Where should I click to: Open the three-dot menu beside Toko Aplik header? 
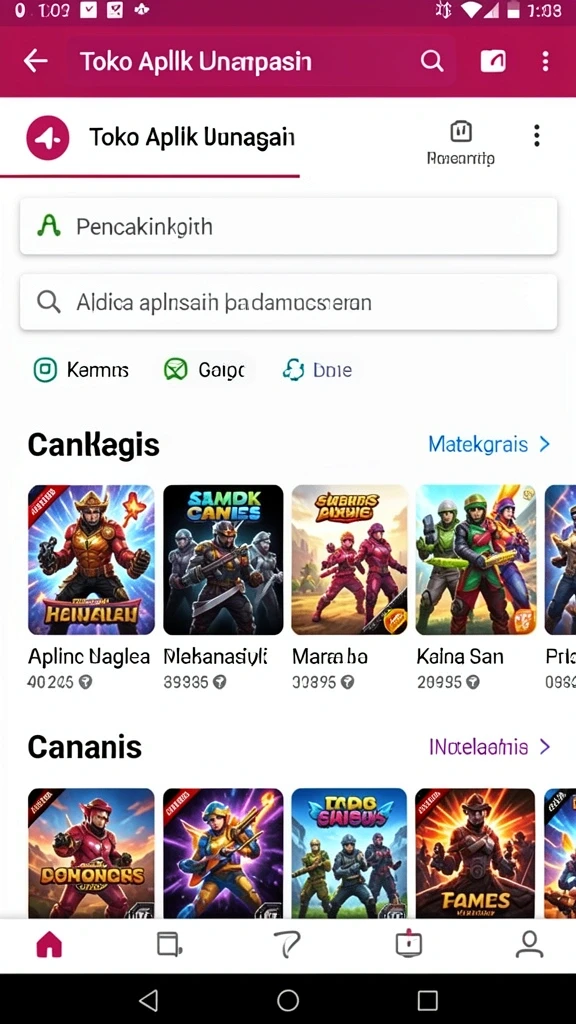click(536, 135)
